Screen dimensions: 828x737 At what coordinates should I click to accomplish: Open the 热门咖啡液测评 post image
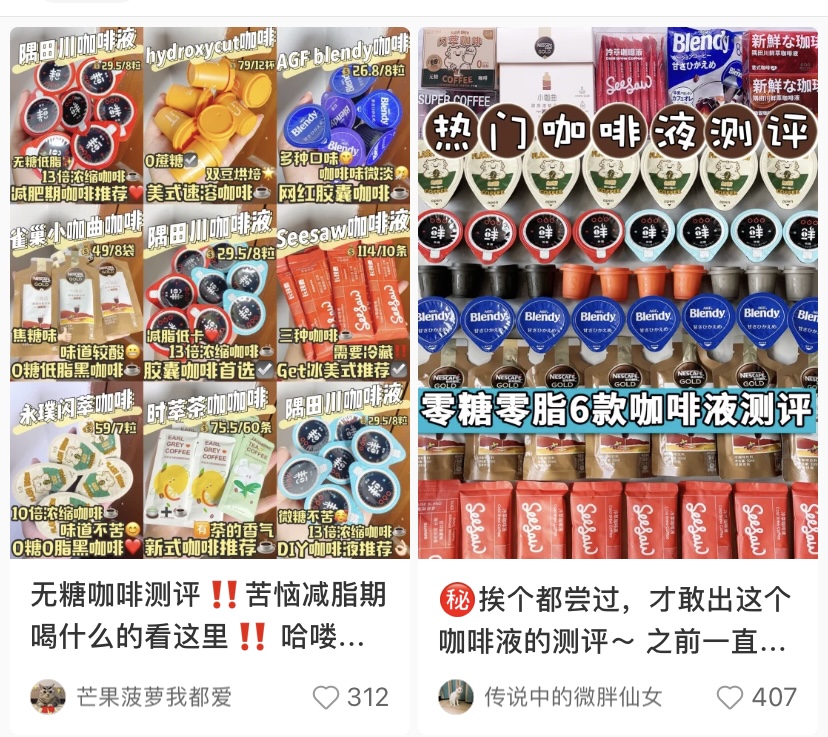[x=618, y=292]
